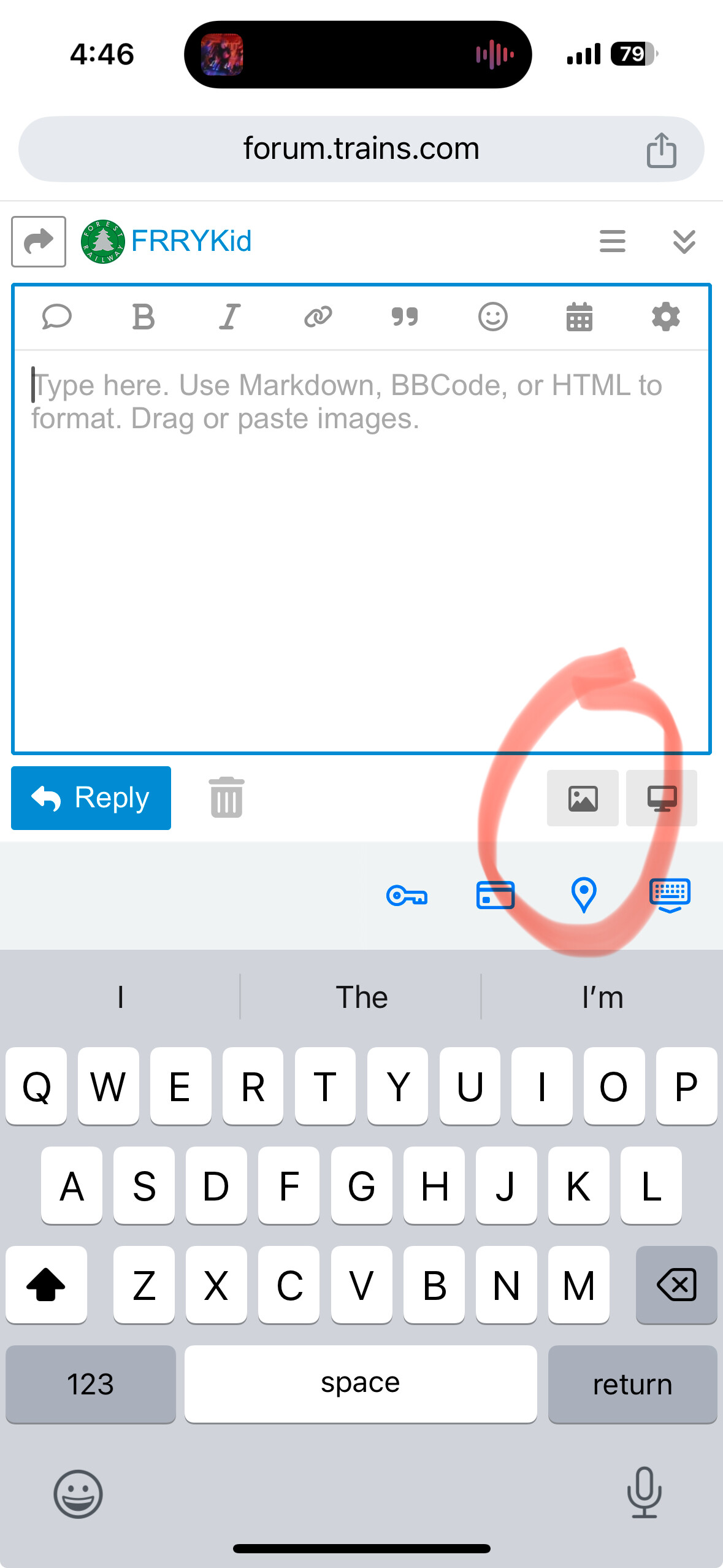The width and height of the screenshot is (723, 1568).
Task: Add a blockquote
Action: click(405, 317)
